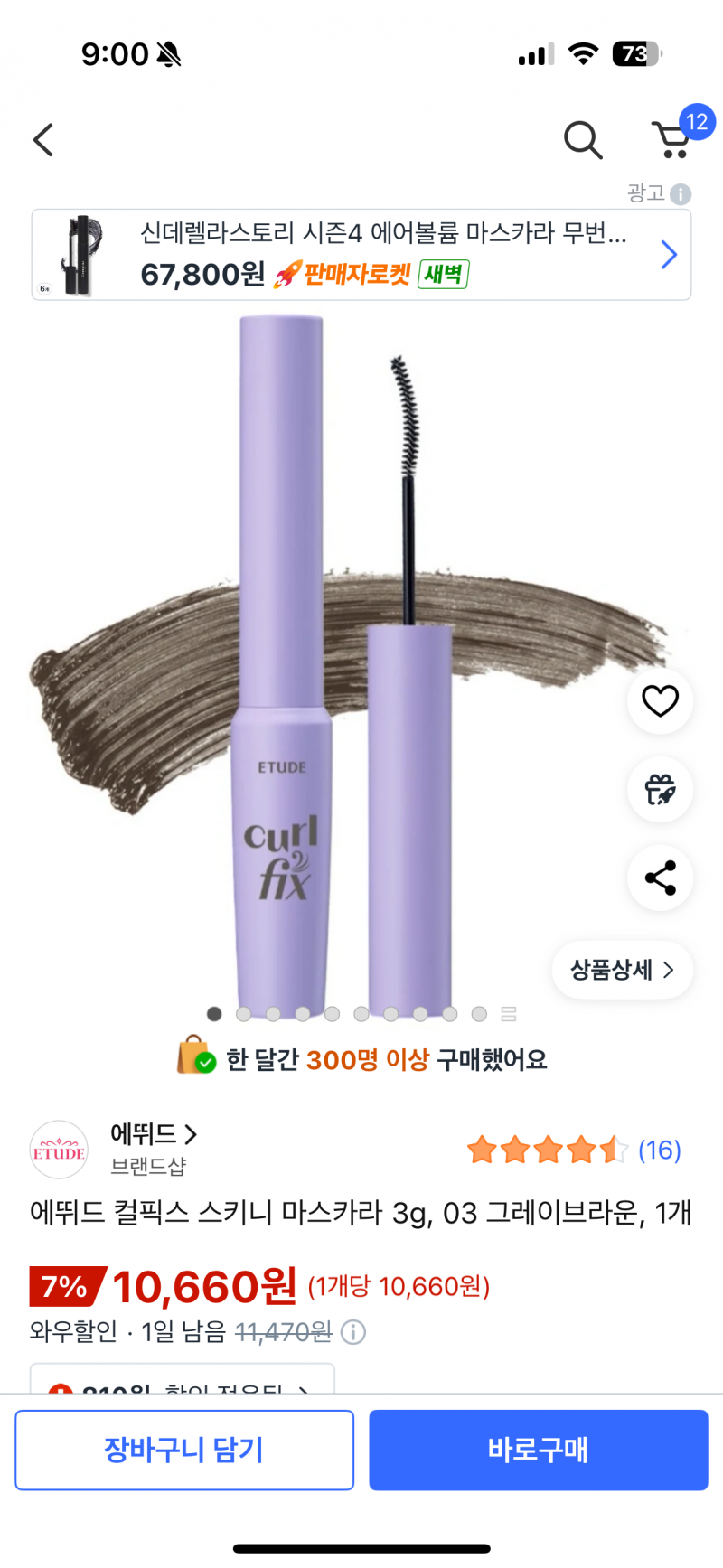Select the list view icon after carousel dots
This screenshot has width=723, height=1568.
tap(508, 1014)
